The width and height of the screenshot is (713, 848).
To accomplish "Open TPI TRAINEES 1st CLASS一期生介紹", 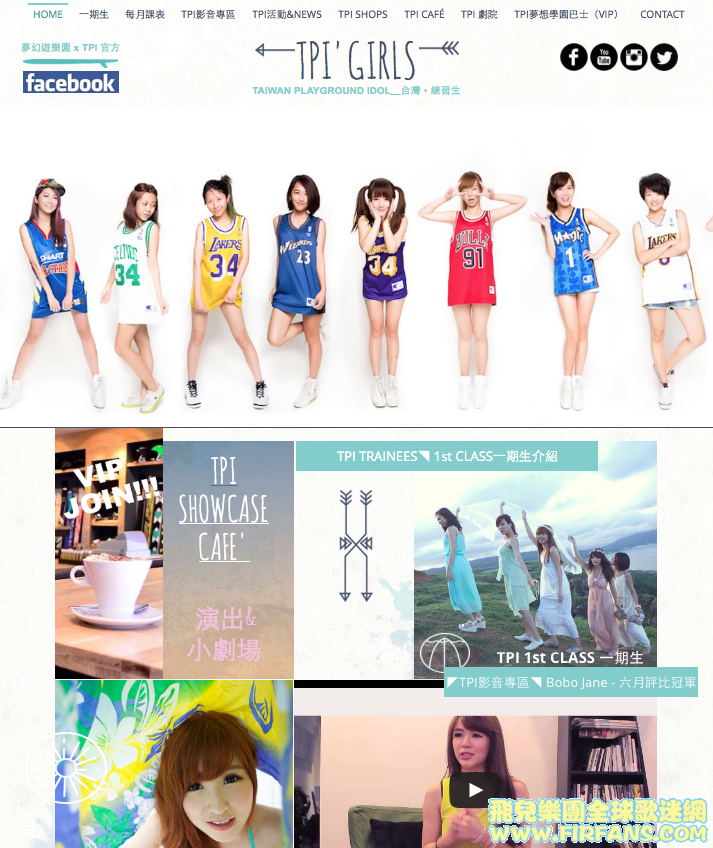I will pos(447,456).
